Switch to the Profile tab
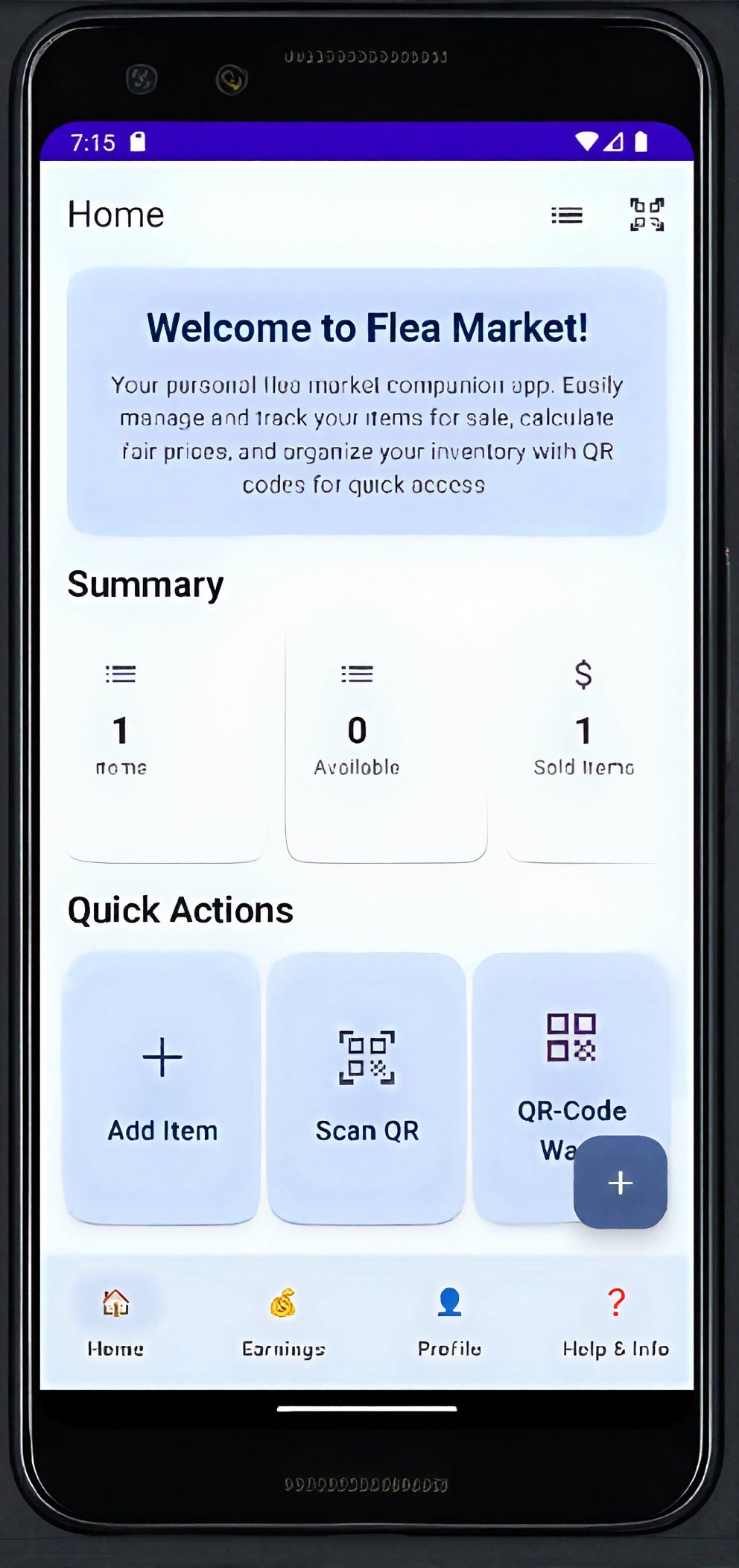 coord(449,1321)
